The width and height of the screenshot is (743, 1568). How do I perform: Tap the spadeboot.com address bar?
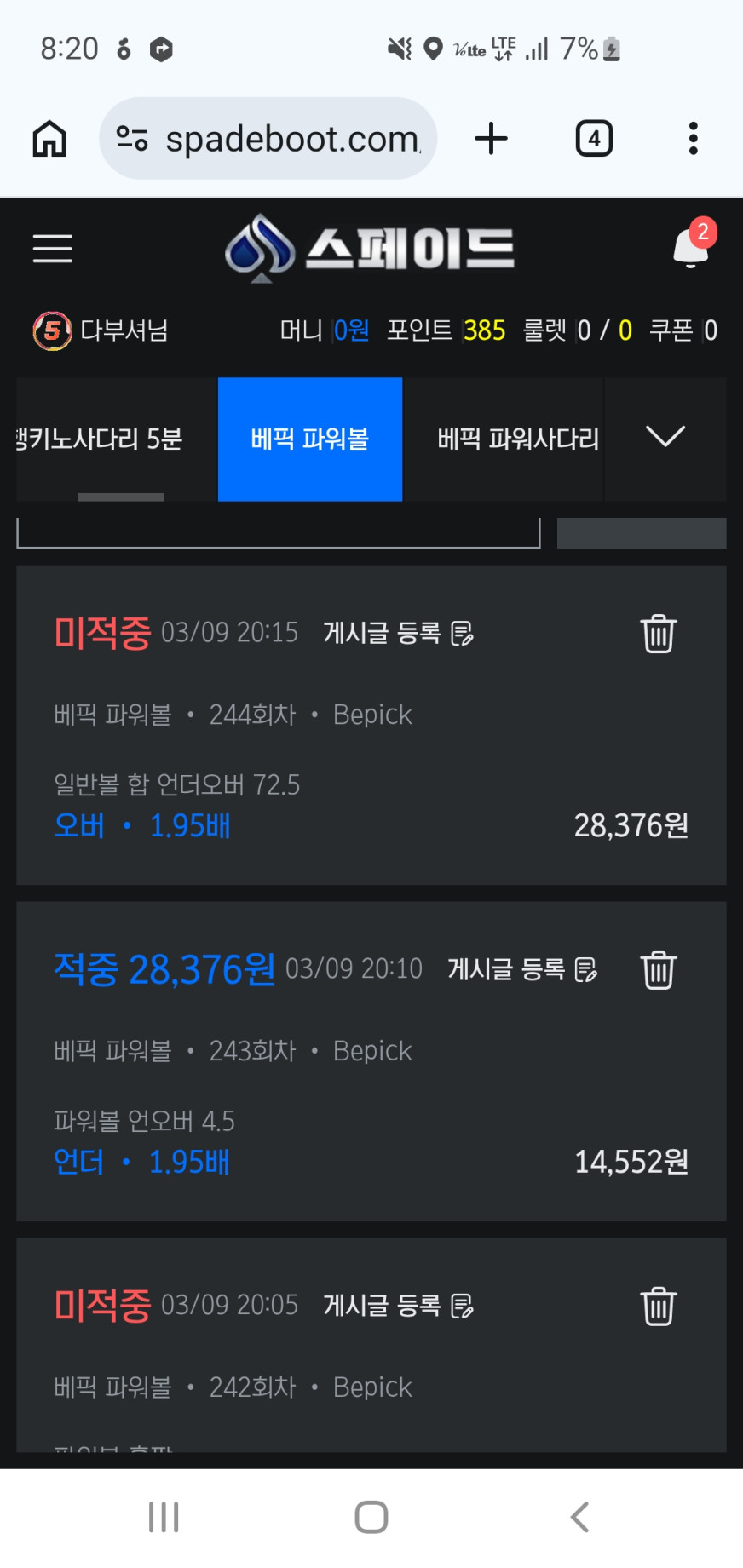click(268, 138)
